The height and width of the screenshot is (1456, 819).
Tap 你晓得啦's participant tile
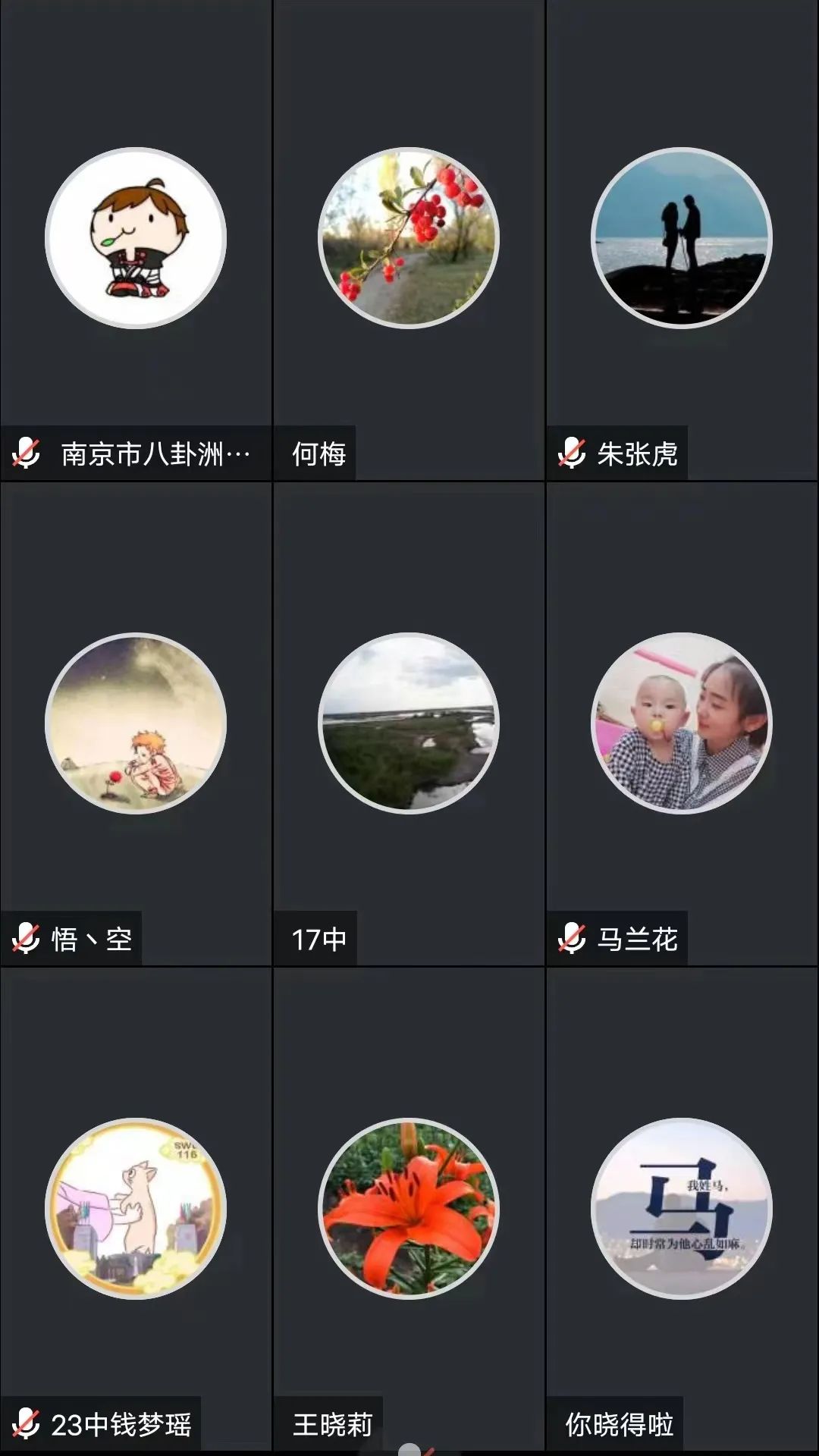point(682,1208)
